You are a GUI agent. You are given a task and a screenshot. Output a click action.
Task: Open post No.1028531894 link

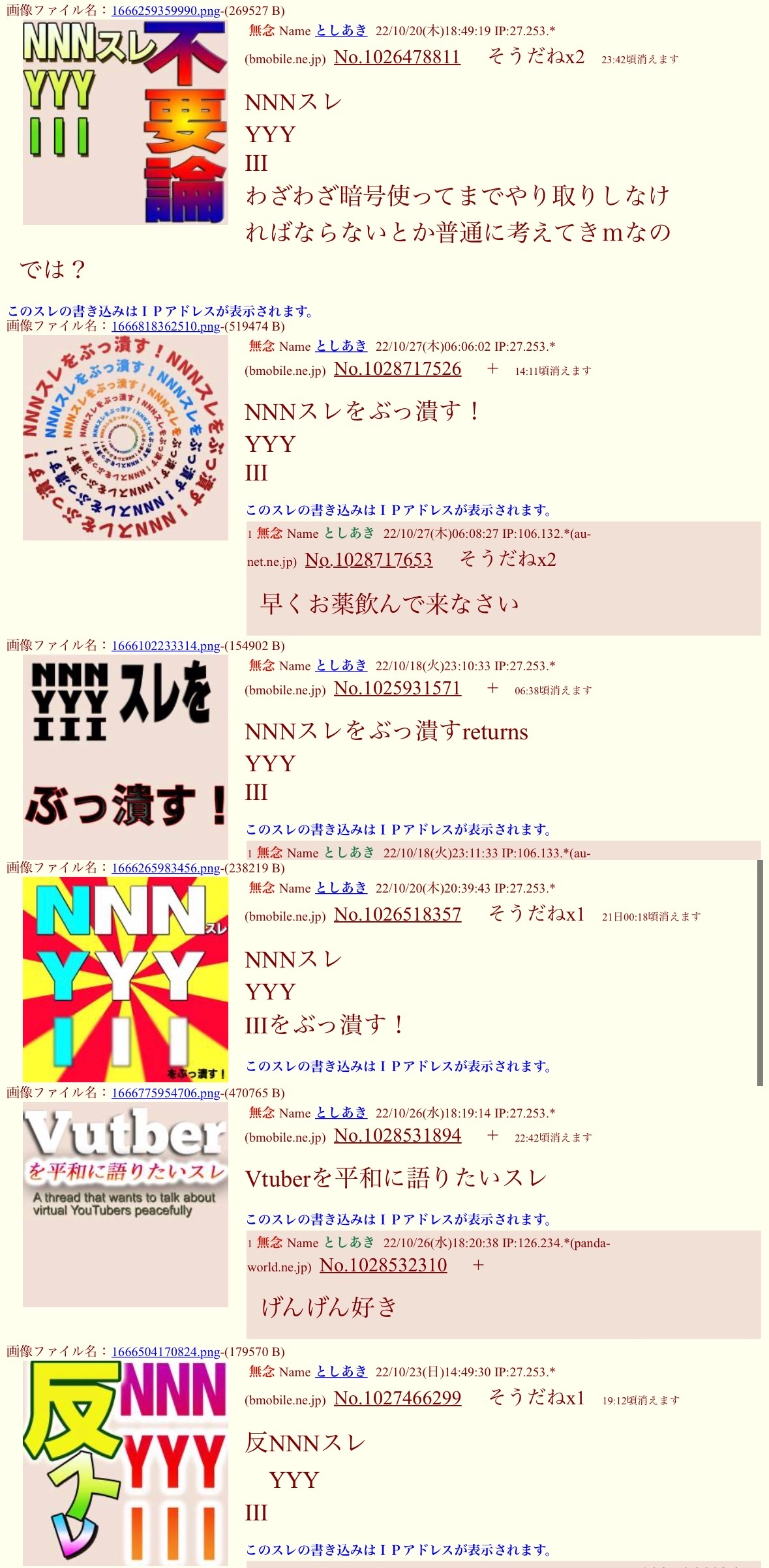coord(397,1136)
